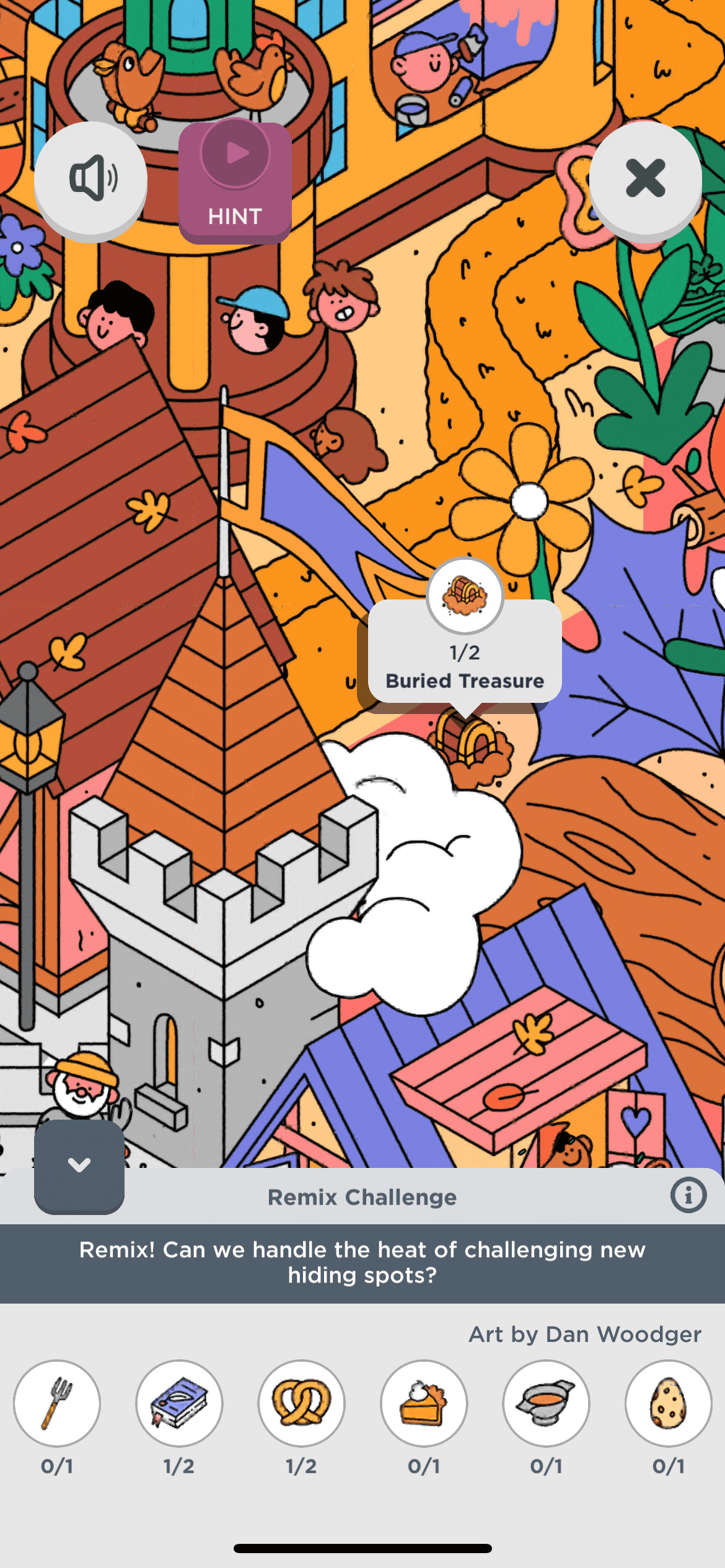Select the blue book item

[x=179, y=1403]
